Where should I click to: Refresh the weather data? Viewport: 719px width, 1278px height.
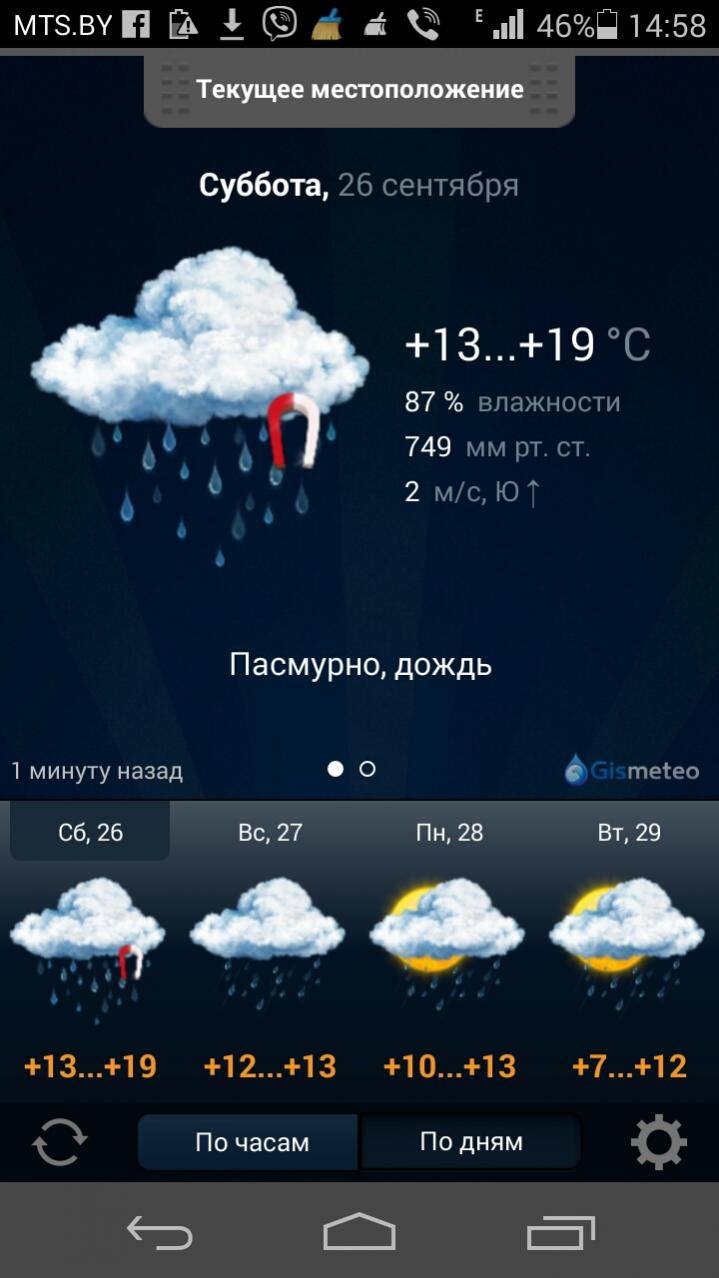point(60,1142)
